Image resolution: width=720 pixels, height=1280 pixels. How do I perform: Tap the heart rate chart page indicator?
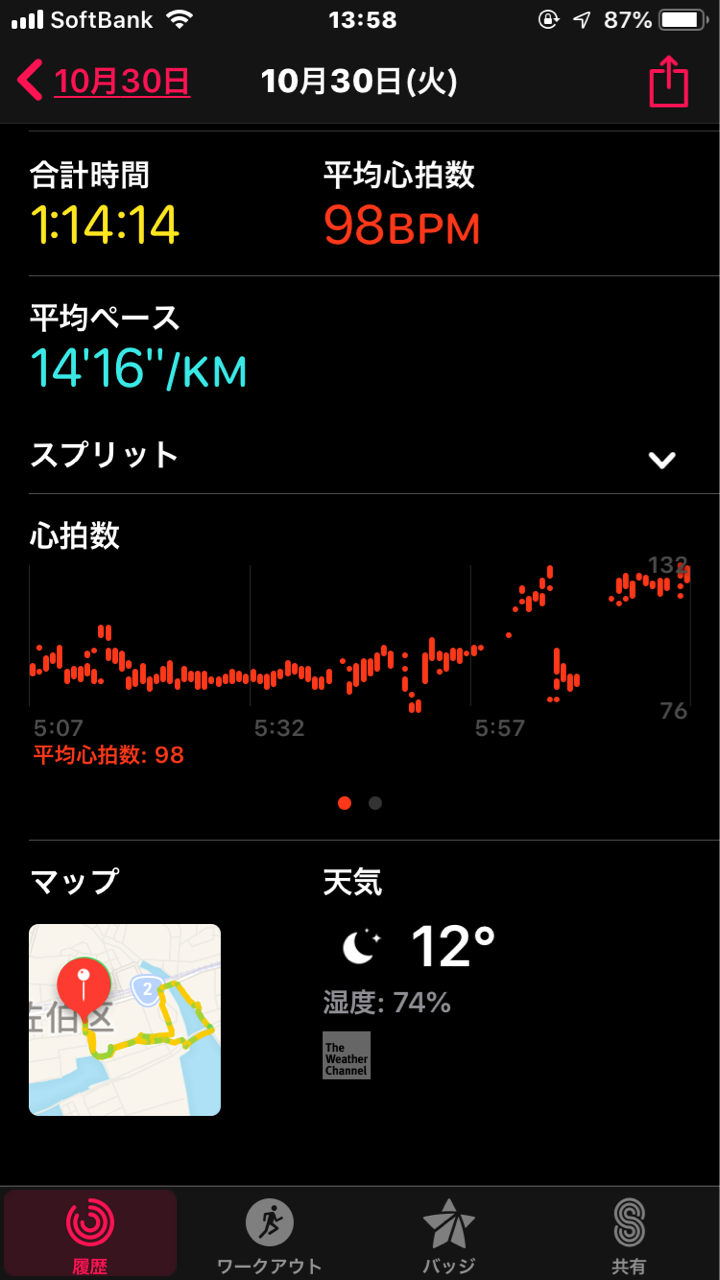360,803
